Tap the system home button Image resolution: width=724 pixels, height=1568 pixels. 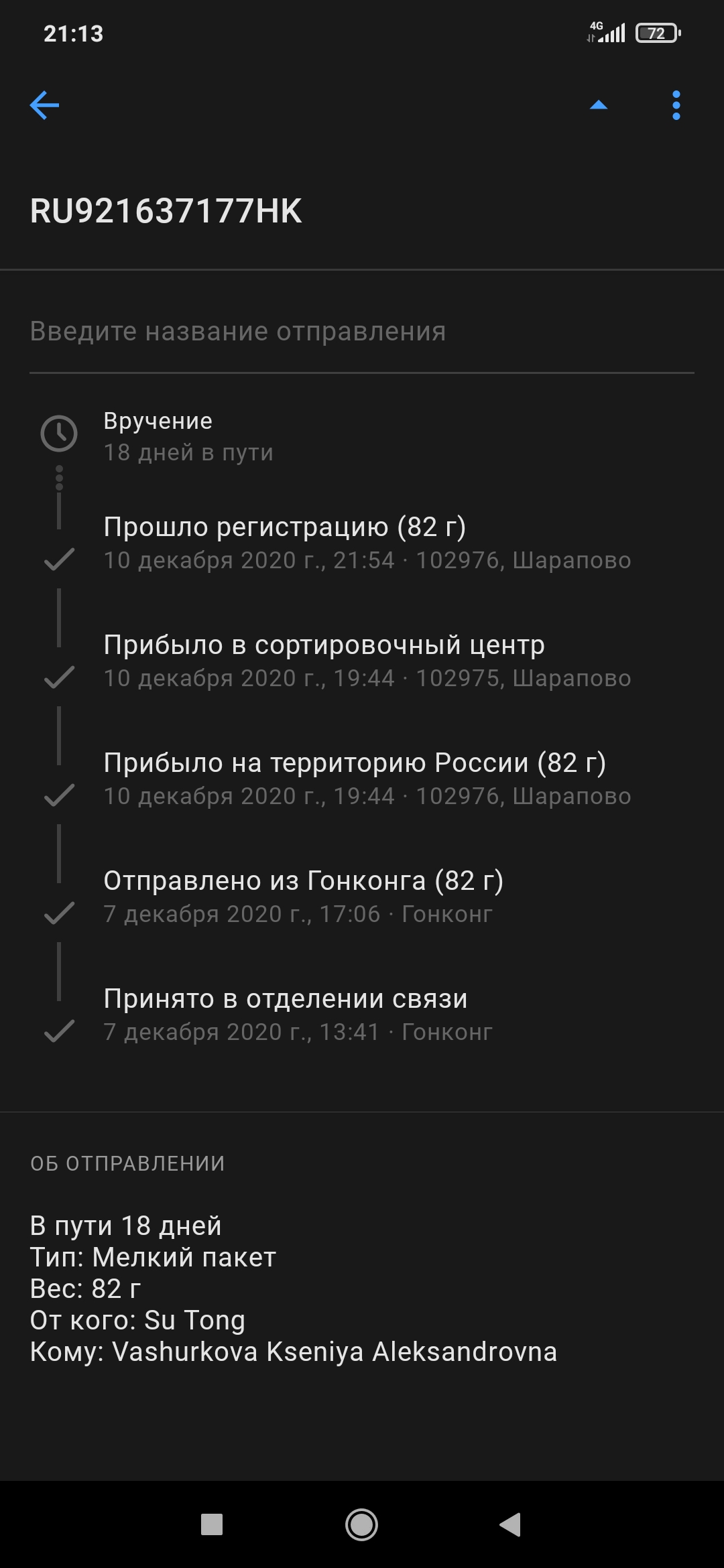362,1524
